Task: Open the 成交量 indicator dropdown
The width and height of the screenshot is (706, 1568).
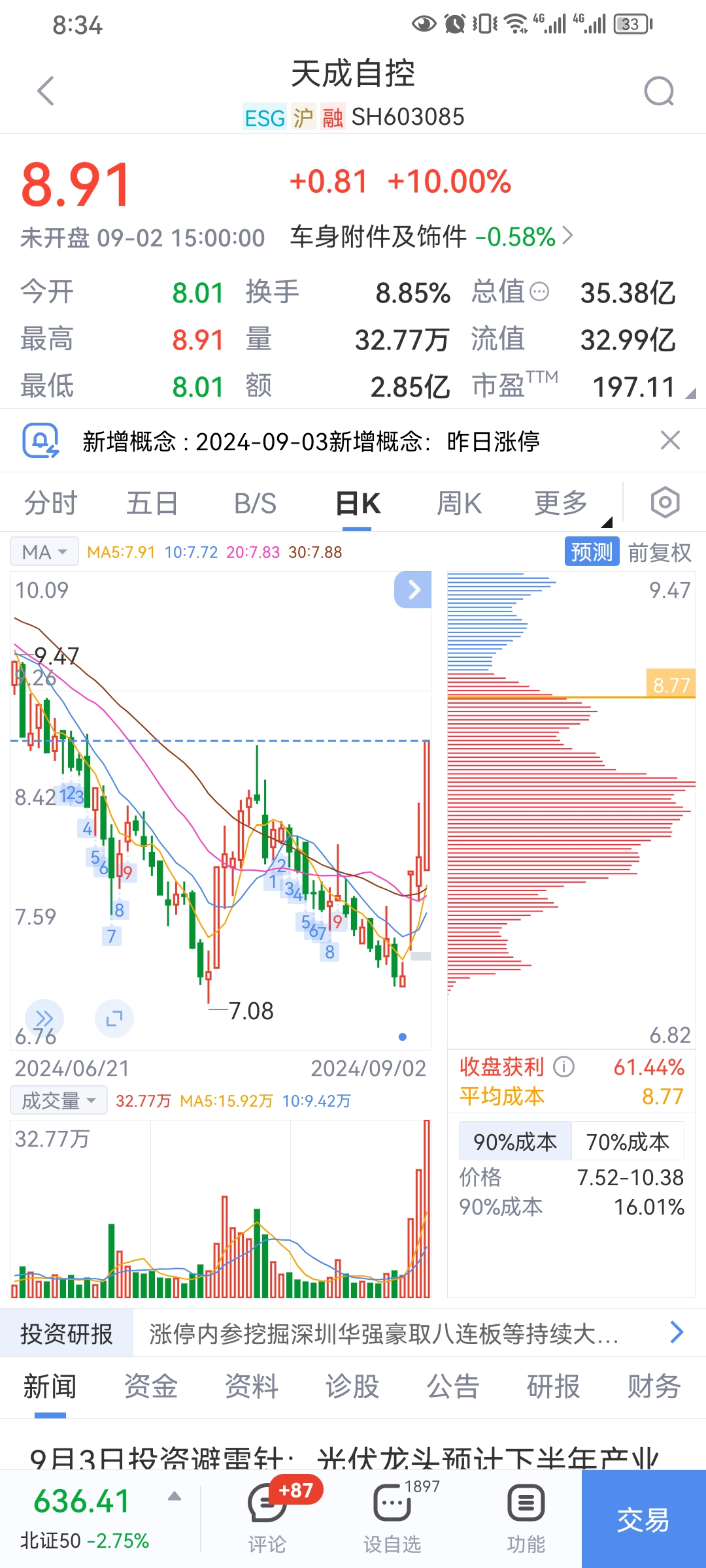Action: pyautogui.click(x=59, y=1101)
